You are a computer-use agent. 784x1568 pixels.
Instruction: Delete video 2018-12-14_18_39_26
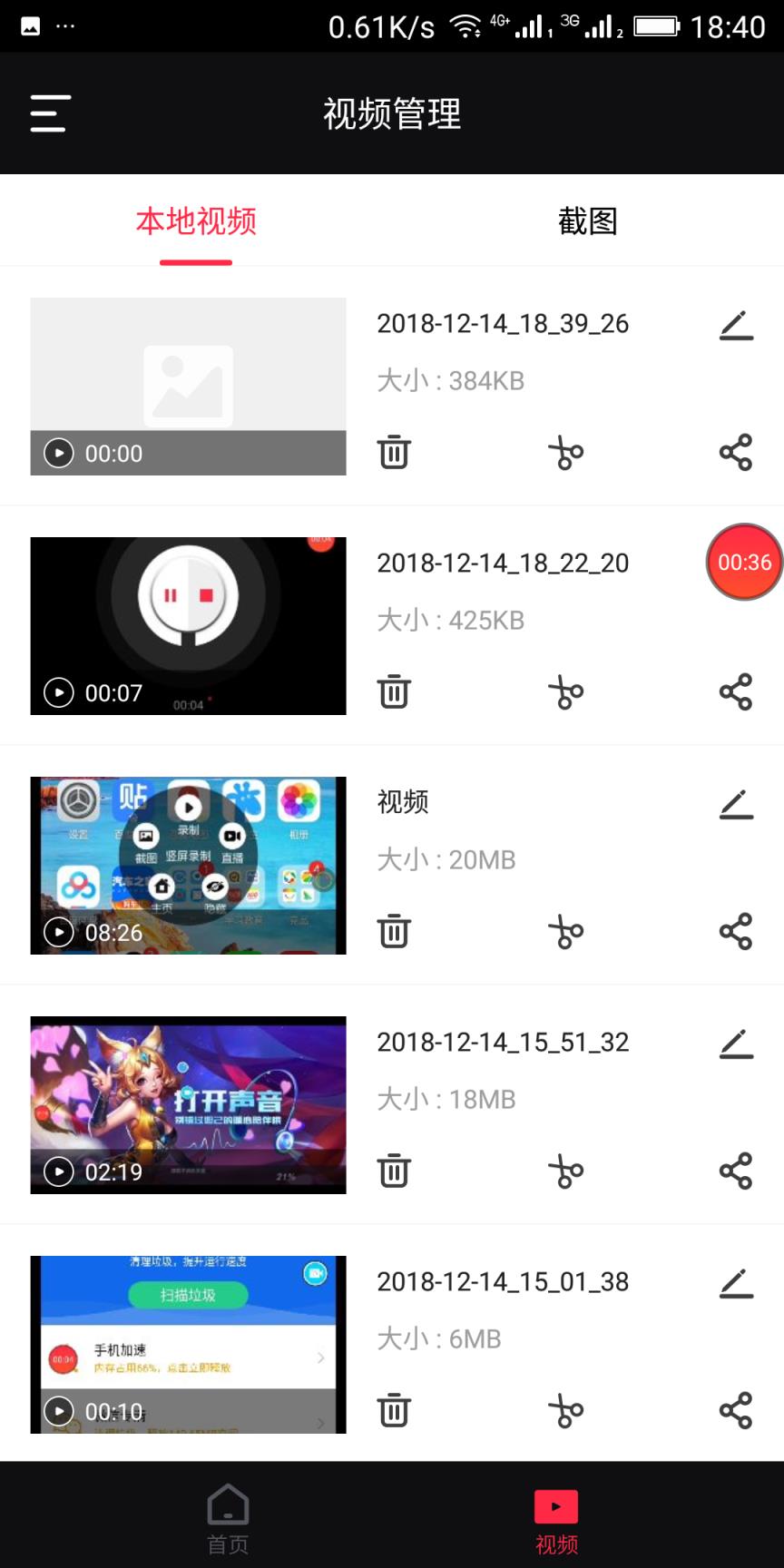393,451
